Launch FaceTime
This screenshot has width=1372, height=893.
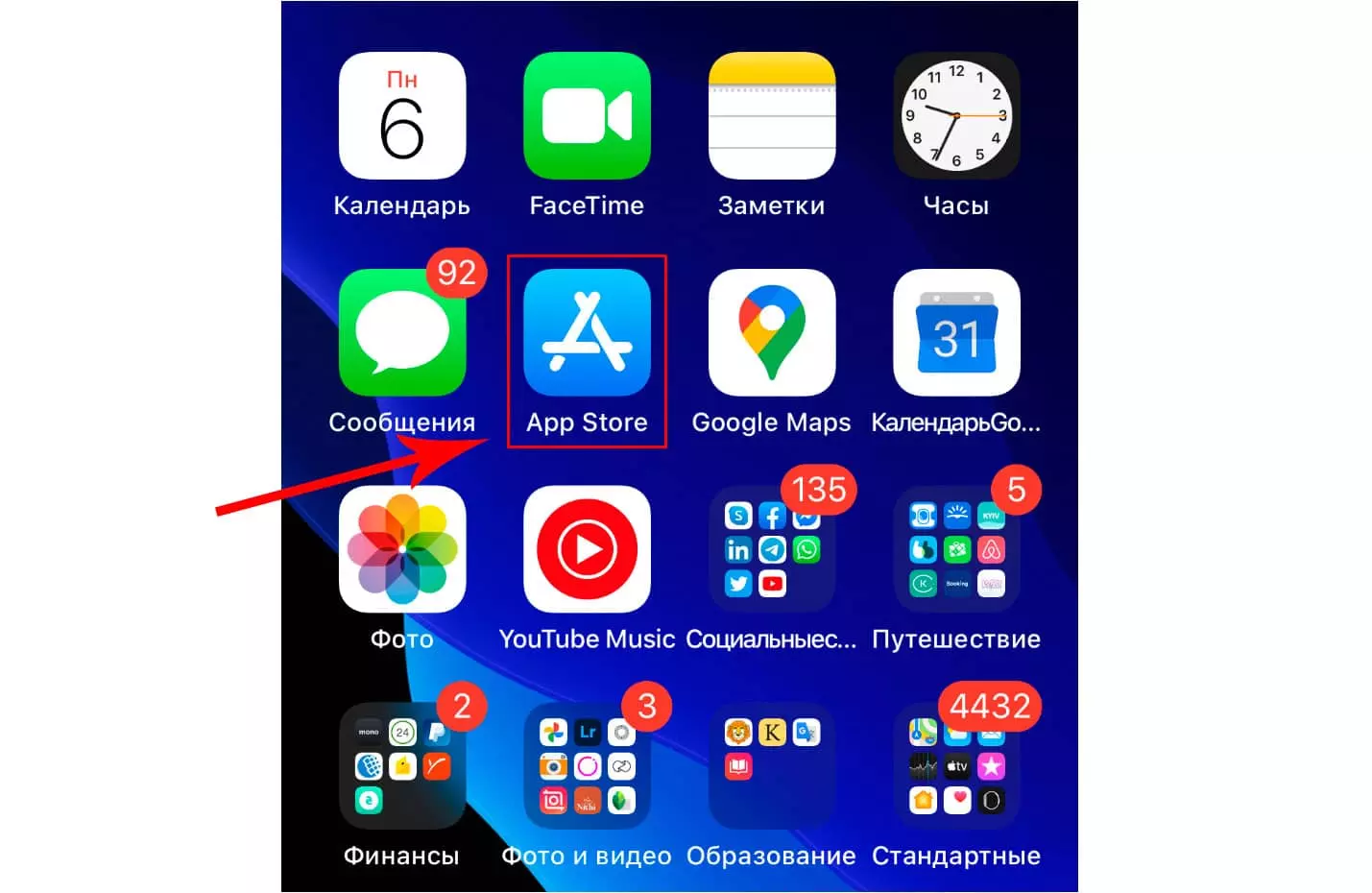(587, 116)
